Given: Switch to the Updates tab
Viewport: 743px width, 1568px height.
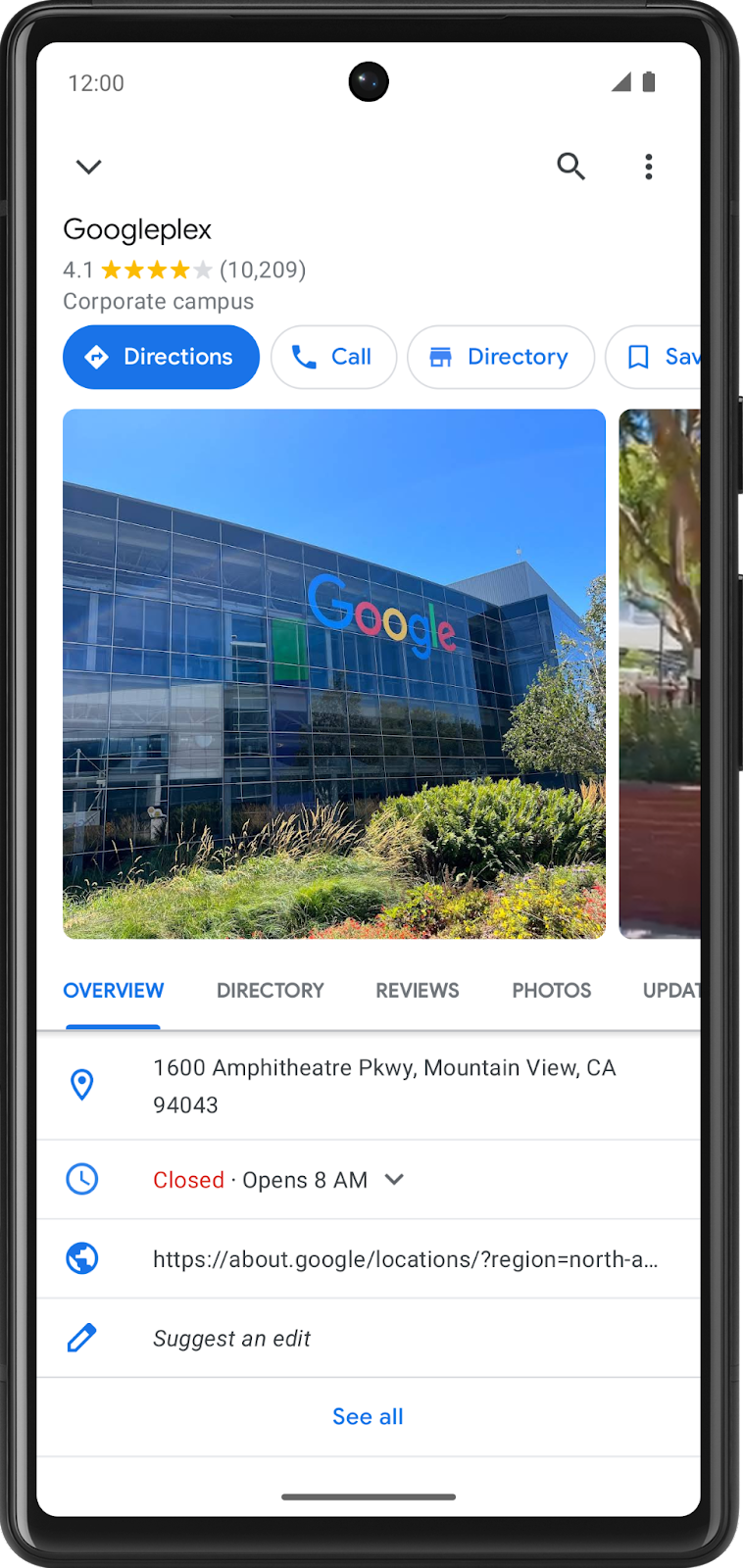Looking at the screenshot, I should coord(670,991).
